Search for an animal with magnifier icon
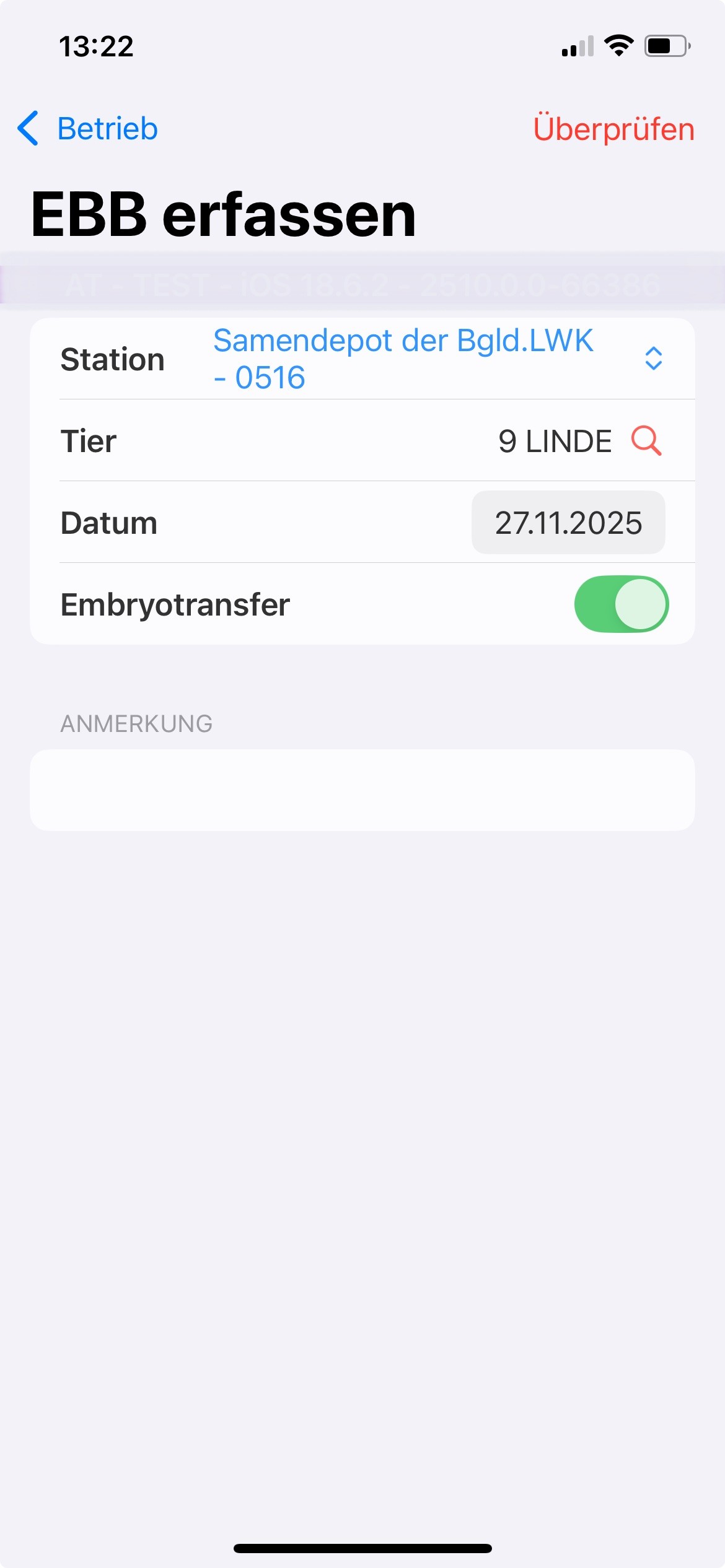Screen dimensions: 725x1568 pyautogui.click(x=646, y=441)
